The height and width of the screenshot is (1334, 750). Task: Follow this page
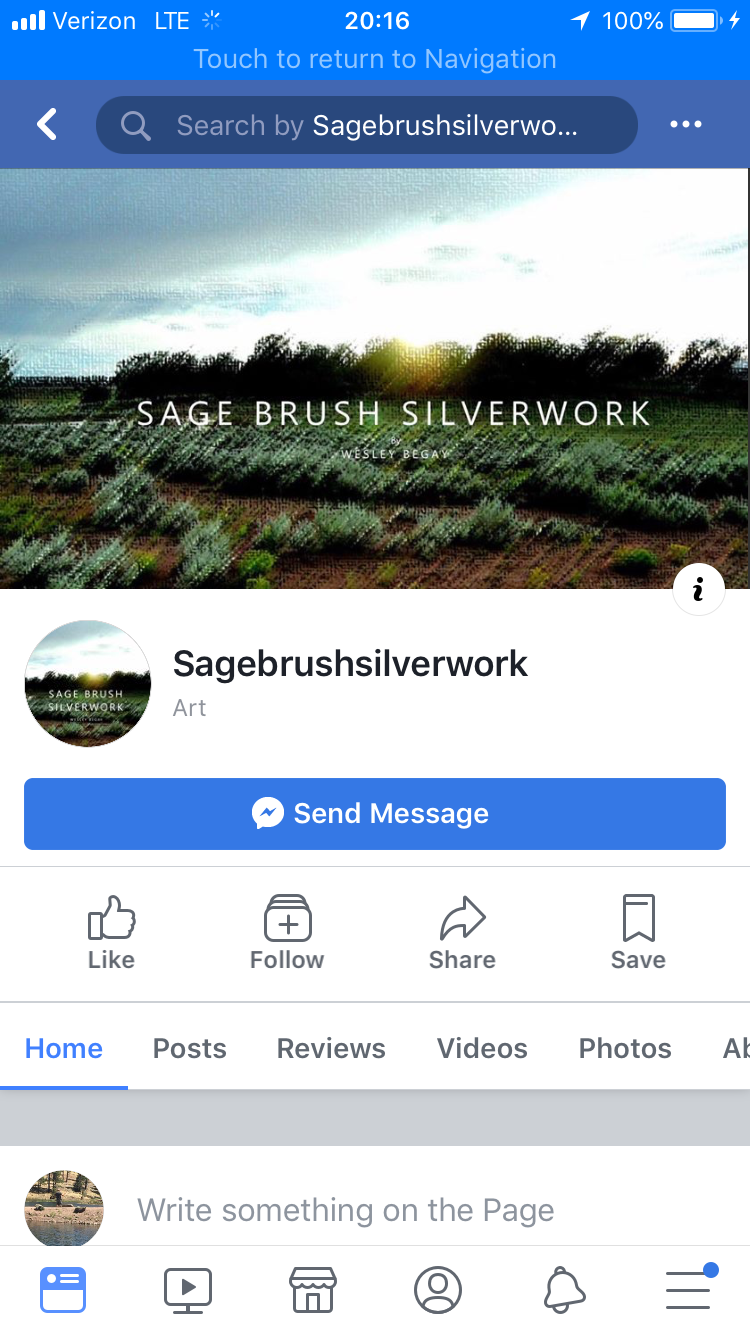coord(287,933)
